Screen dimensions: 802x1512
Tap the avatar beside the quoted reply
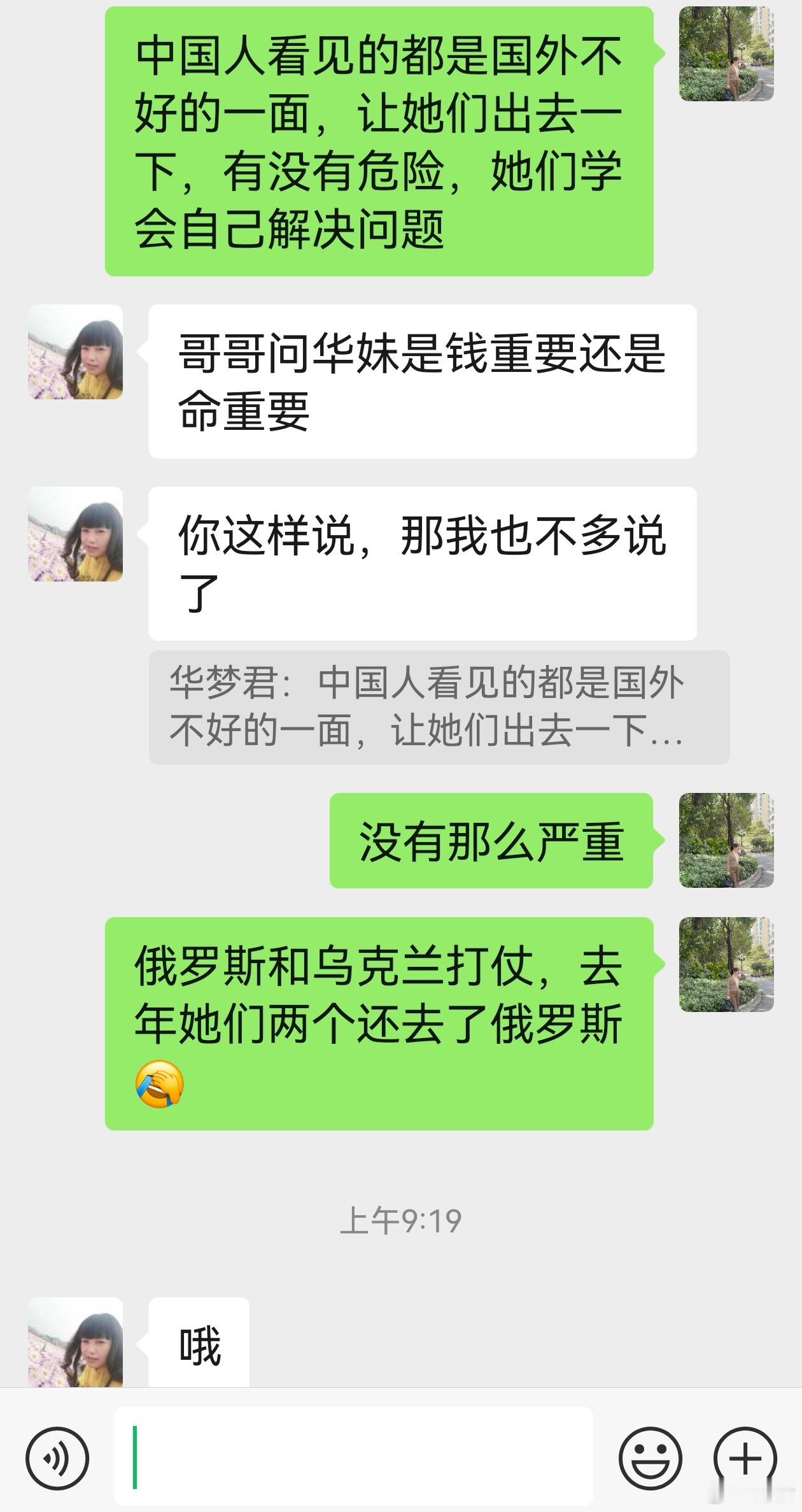(x=76, y=535)
